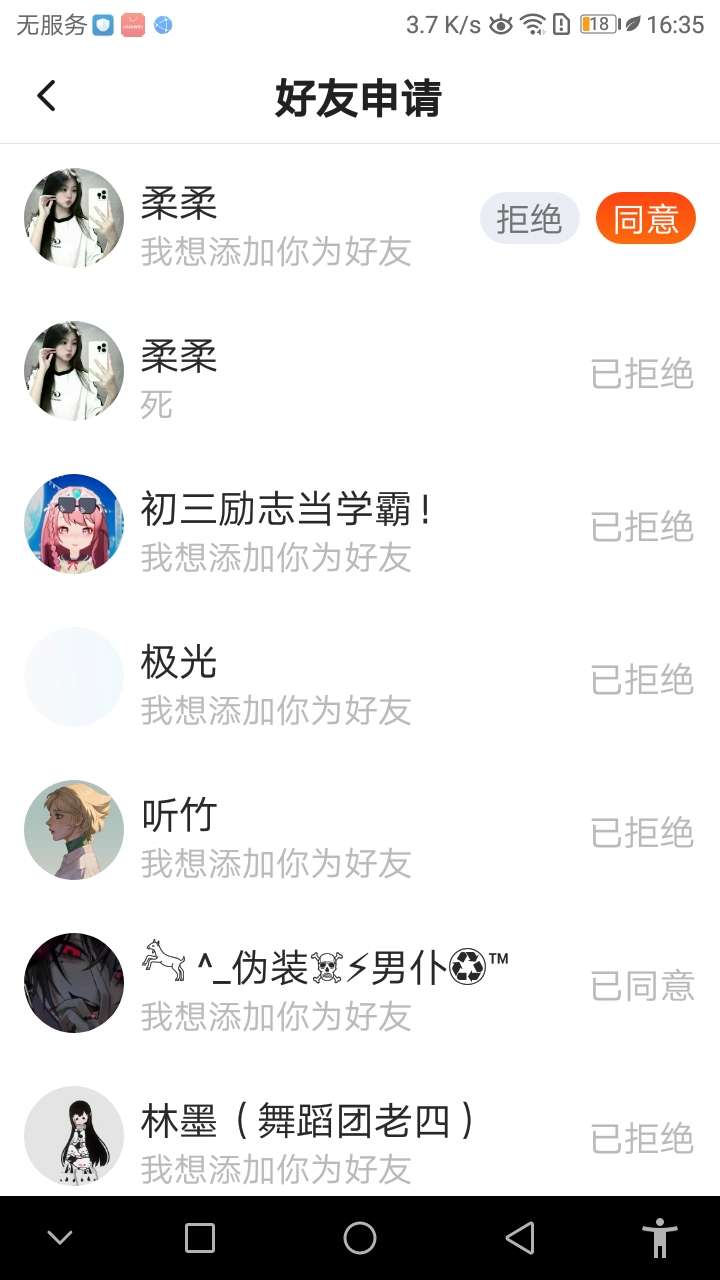Tap the system home button
This screenshot has width=720, height=1280.
click(360, 1238)
